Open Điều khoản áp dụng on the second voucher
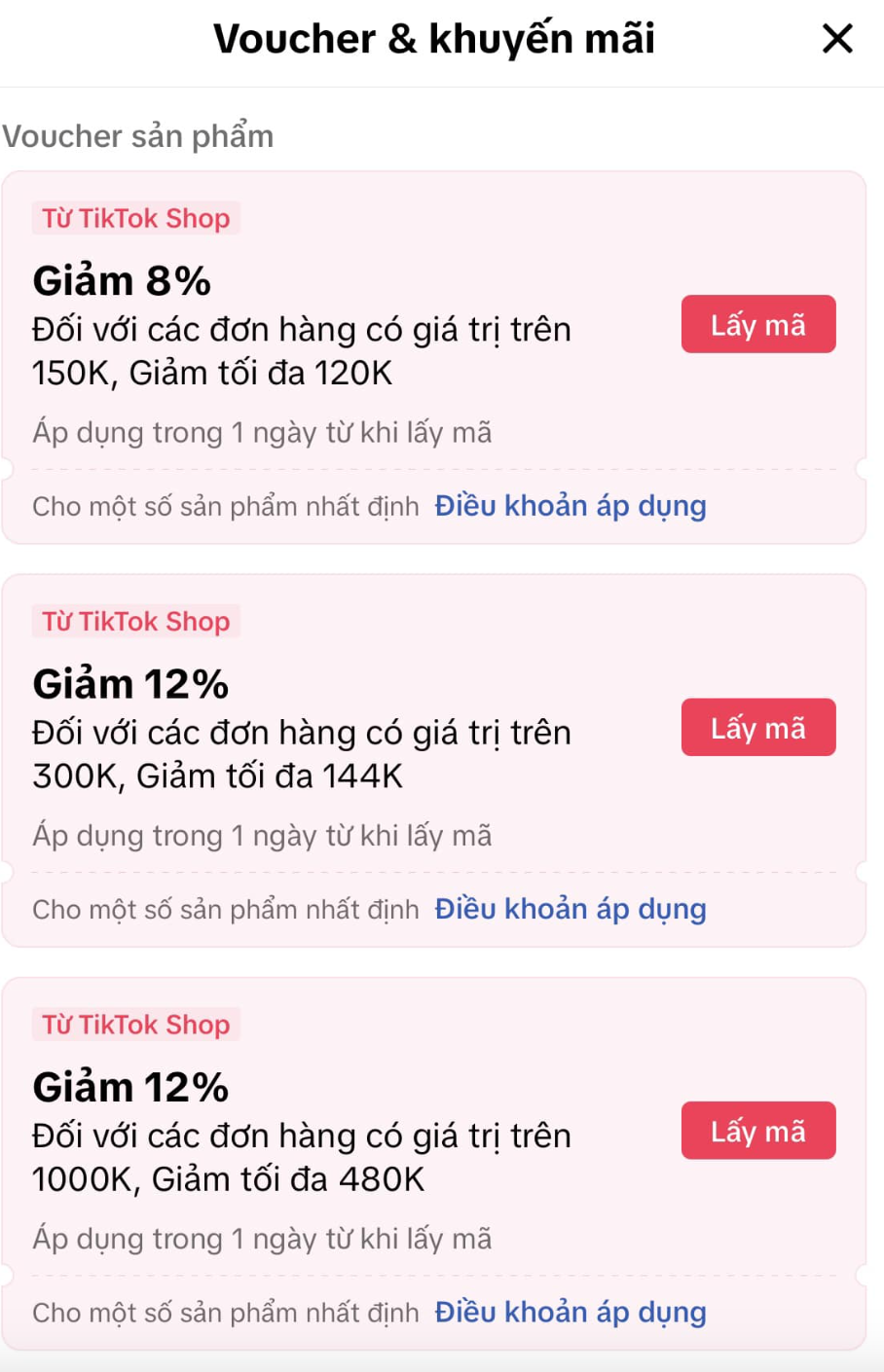 point(571,908)
